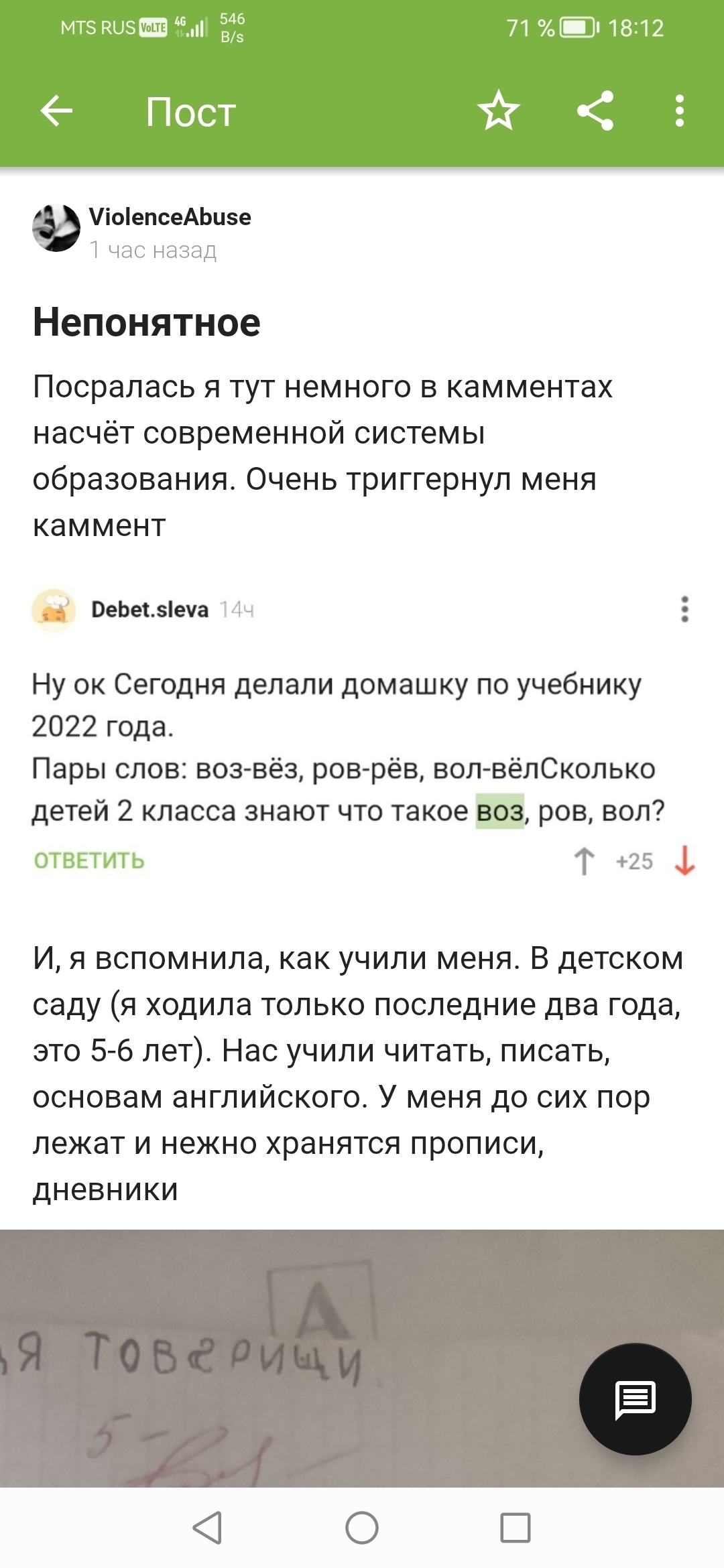Open recent apps from the navigation bar
The image size is (724, 1568).
point(515,1528)
